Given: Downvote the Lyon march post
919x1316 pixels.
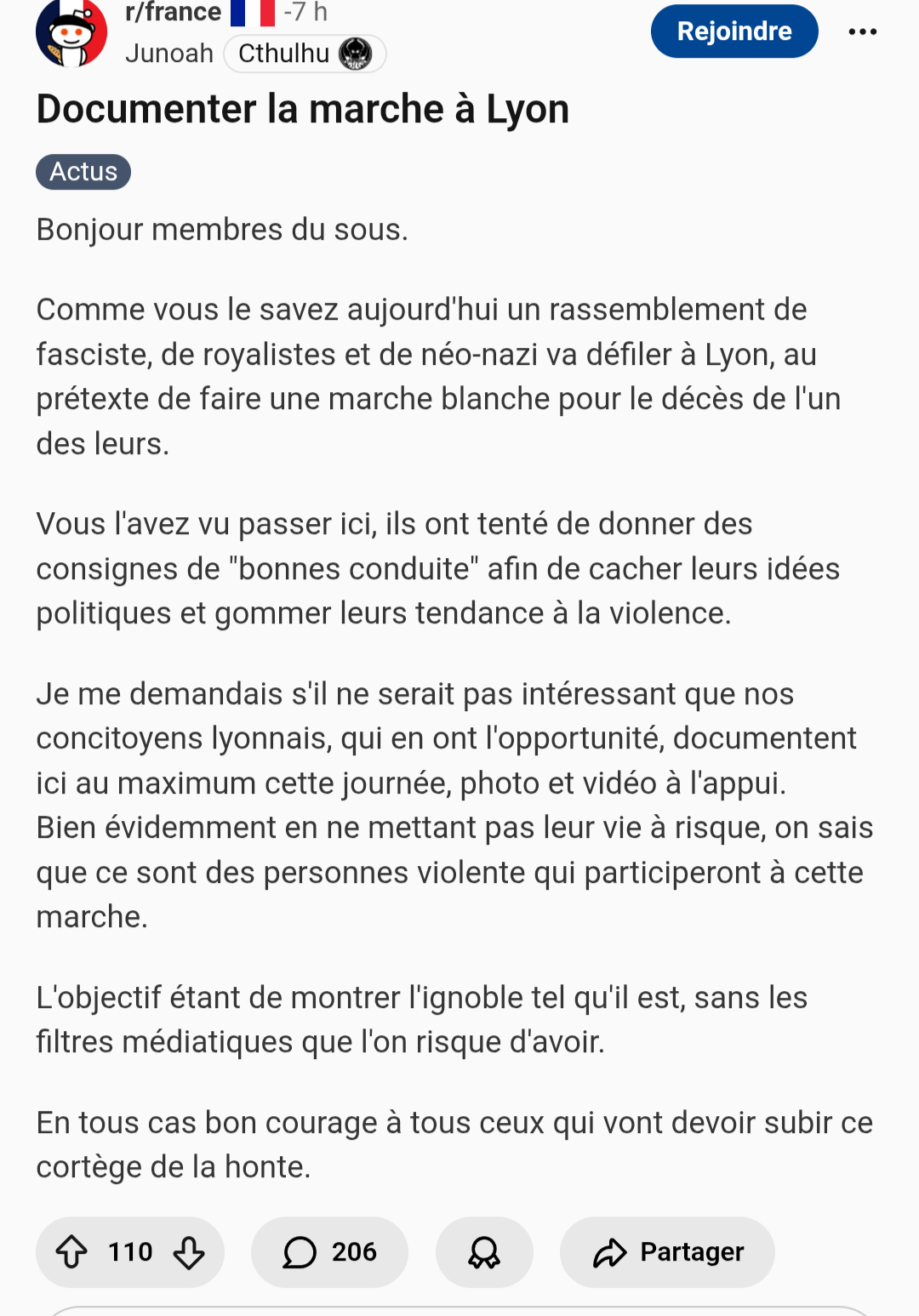Looking at the screenshot, I should pyautogui.click(x=189, y=1251).
